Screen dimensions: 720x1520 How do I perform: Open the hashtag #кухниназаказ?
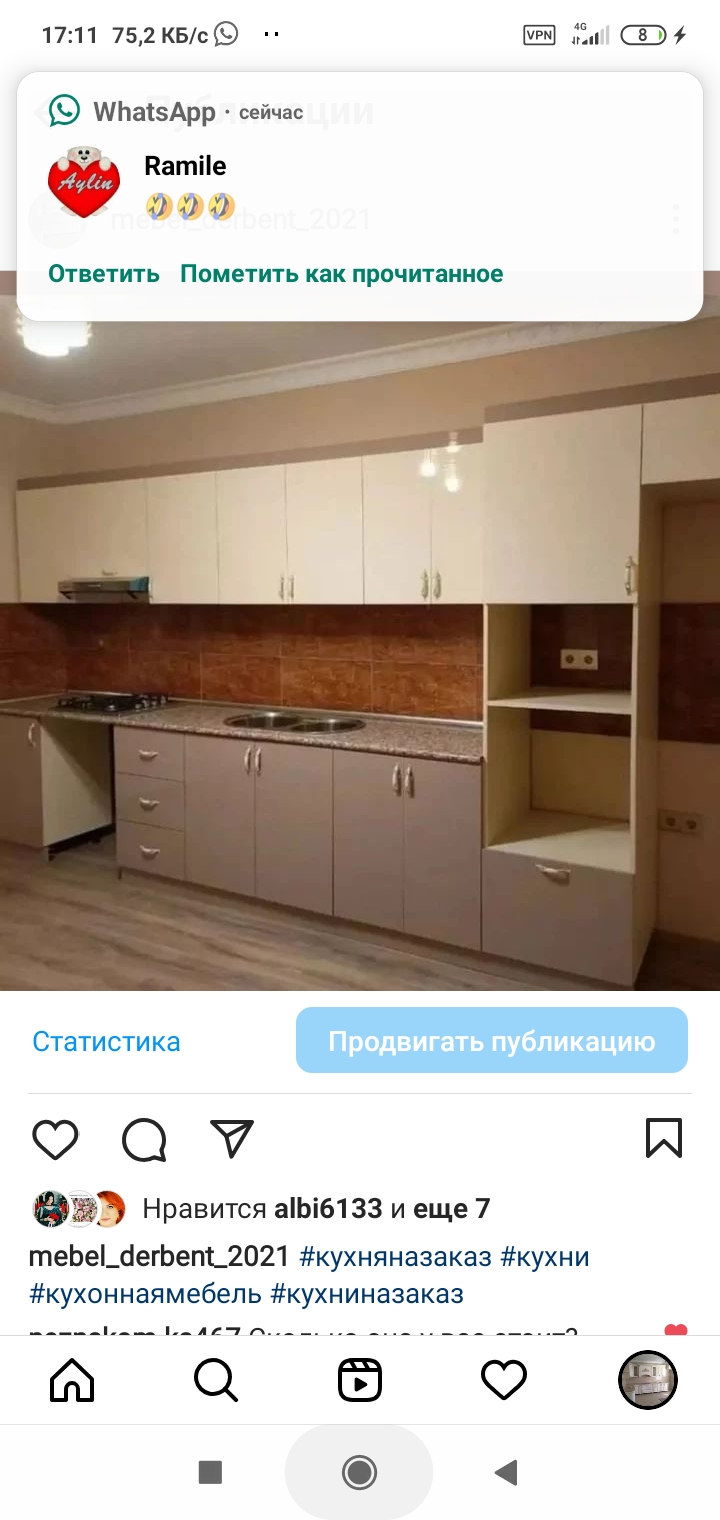click(367, 1294)
